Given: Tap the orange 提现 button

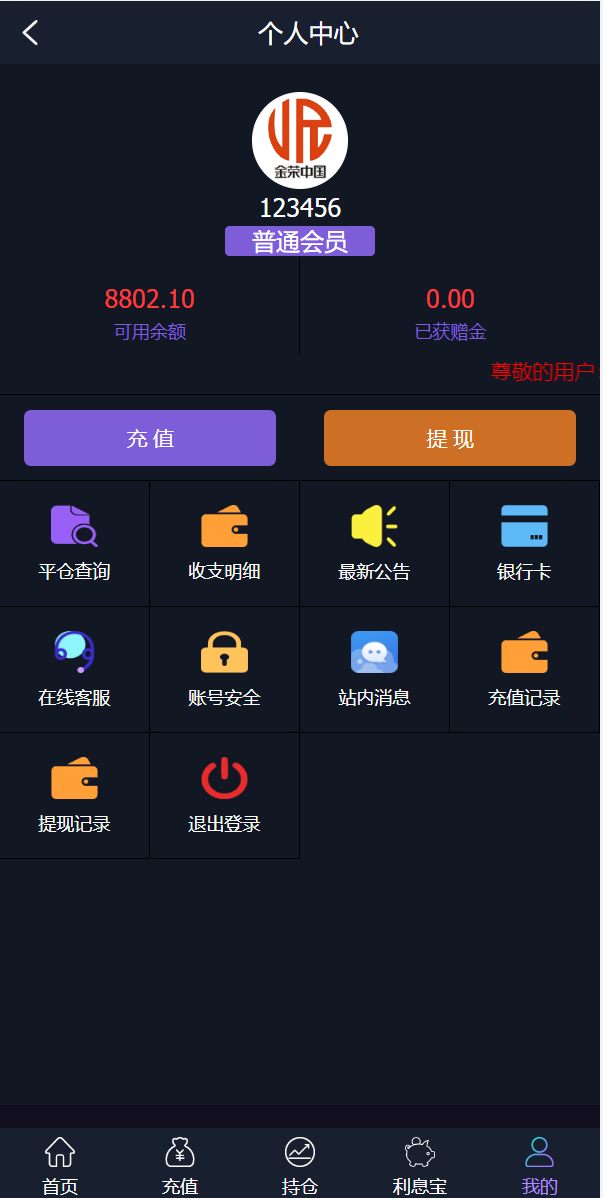Looking at the screenshot, I should (450, 438).
